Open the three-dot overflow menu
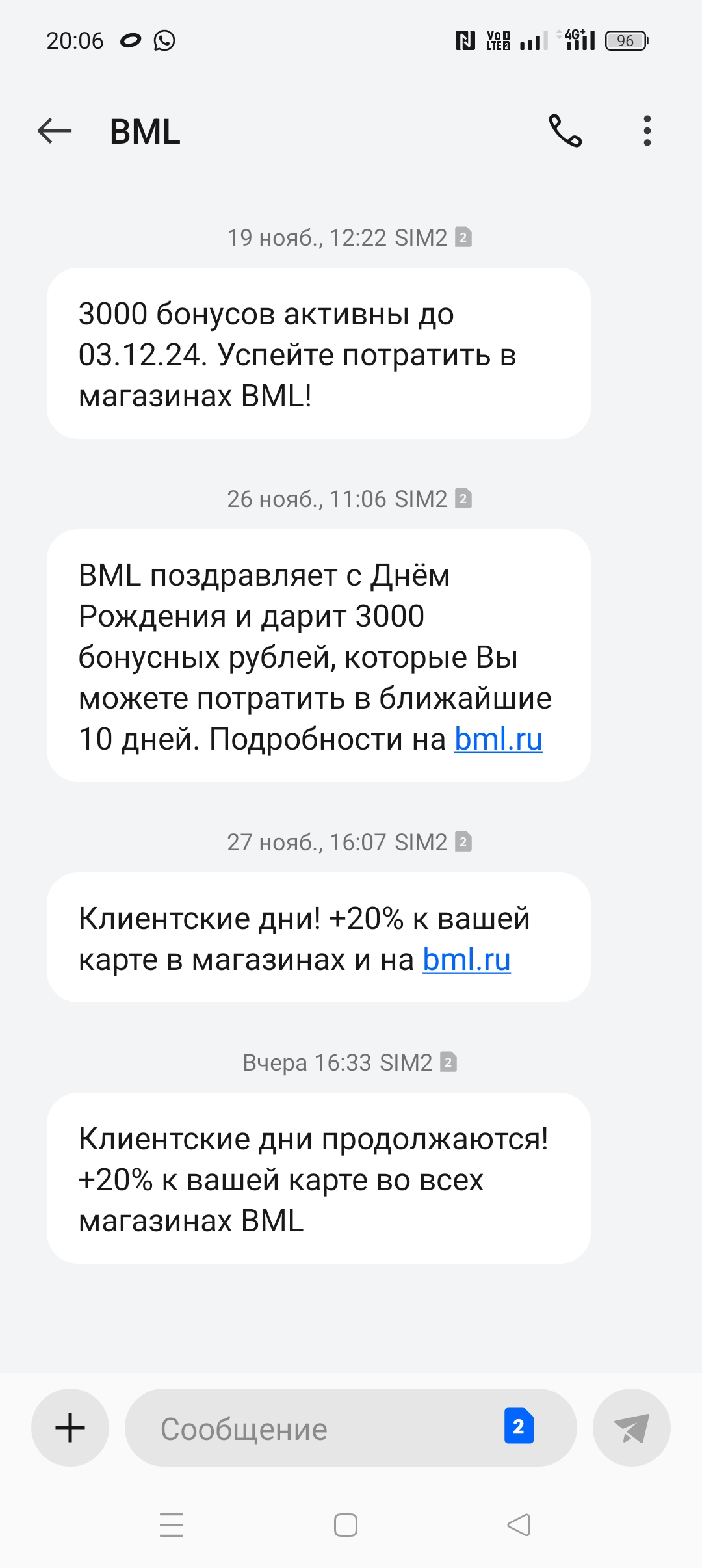The height and width of the screenshot is (1568, 702). pyautogui.click(x=647, y=131)
